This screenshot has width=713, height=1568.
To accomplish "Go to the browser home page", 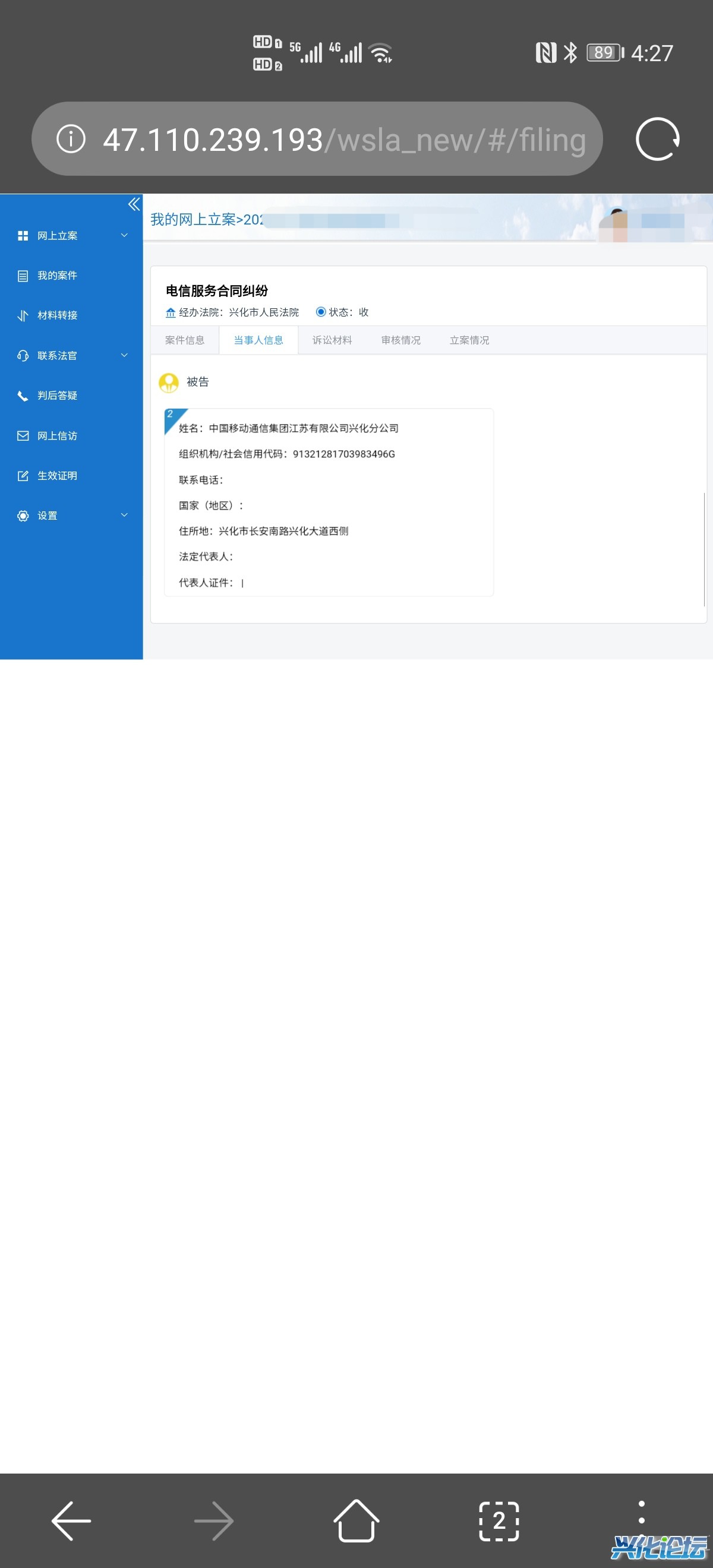I will [356, 1520].
